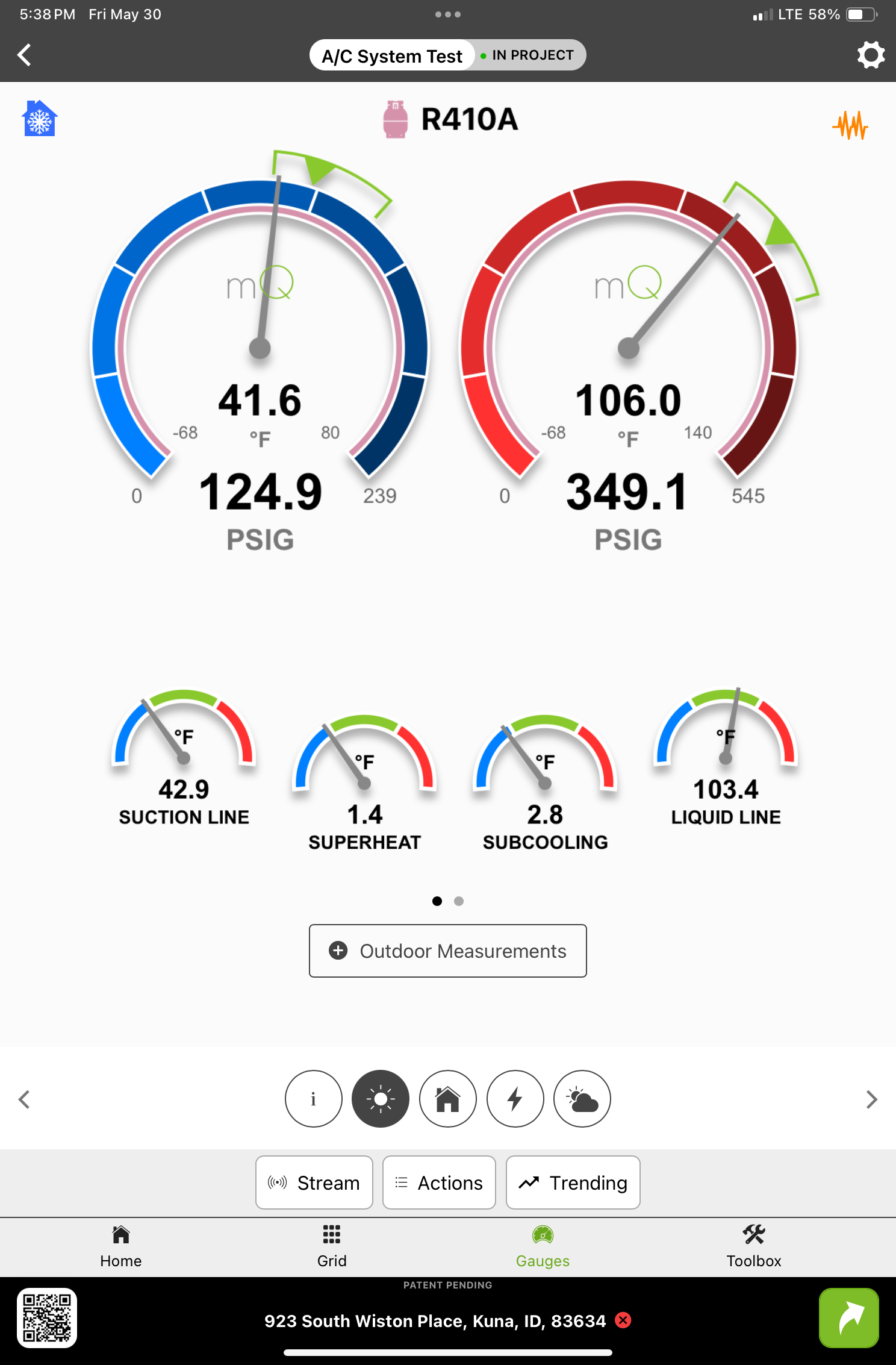Image resolution: width=896 pixels, height=1365 pixels.
Task: Select the weather cloud button
Action: [x=582, y=1099]
